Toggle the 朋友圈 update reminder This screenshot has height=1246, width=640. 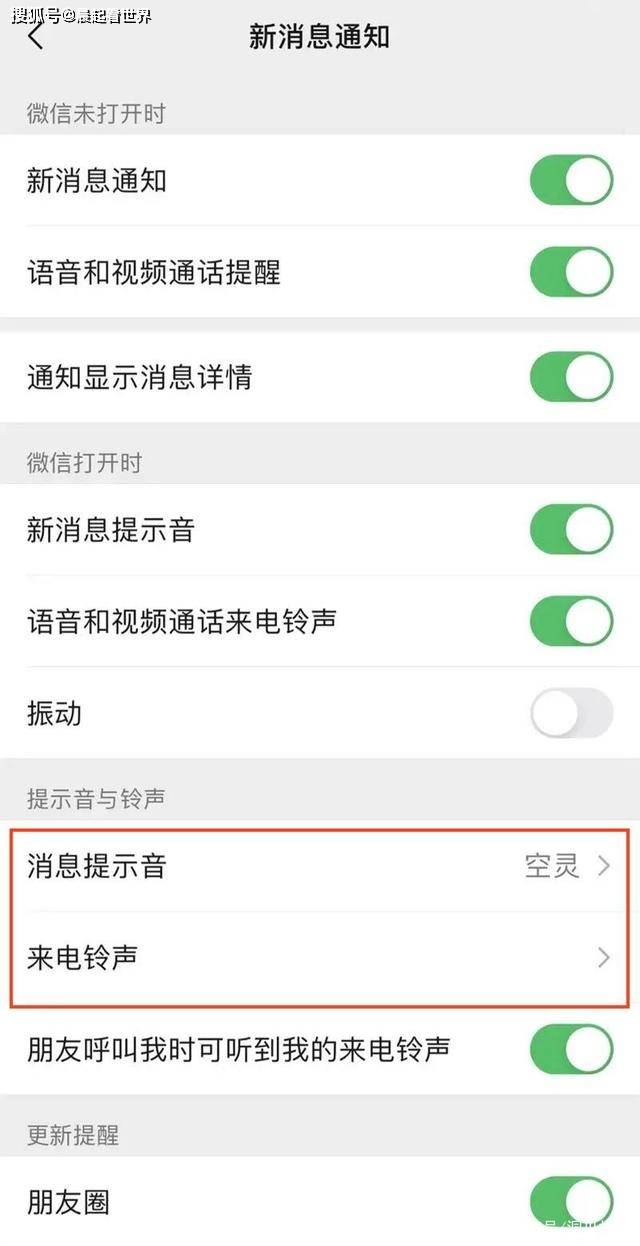pyautogui.click(x=571, y=1201)
